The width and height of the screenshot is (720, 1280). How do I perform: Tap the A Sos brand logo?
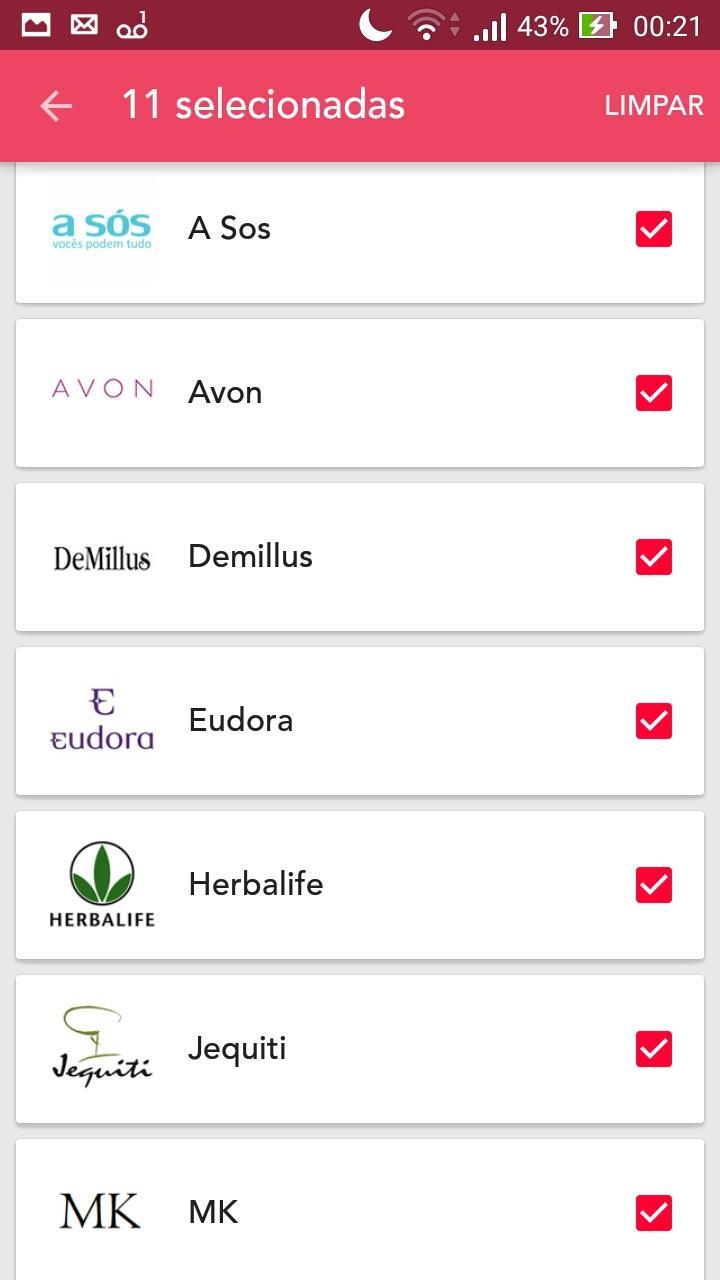101,228
